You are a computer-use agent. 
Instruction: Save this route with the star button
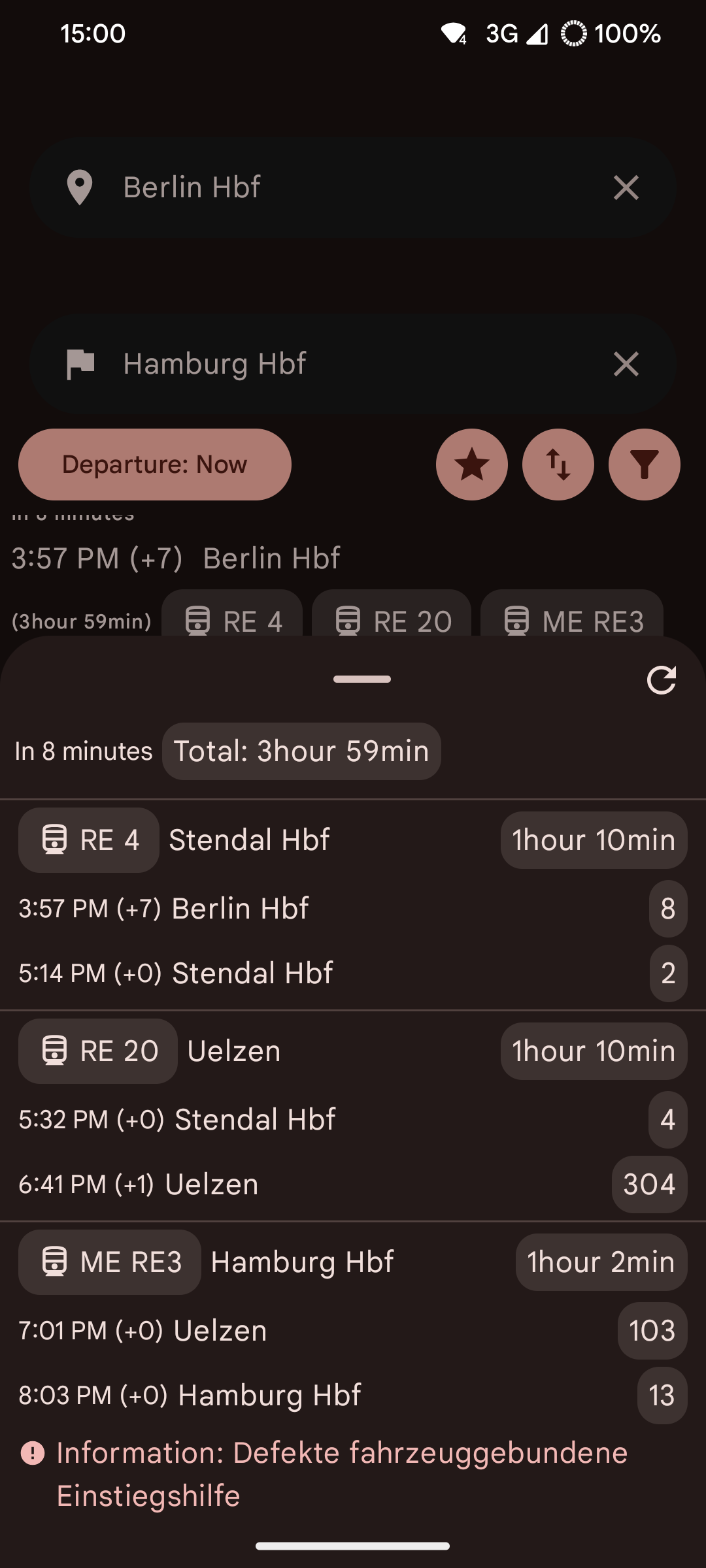pos(471,465)
